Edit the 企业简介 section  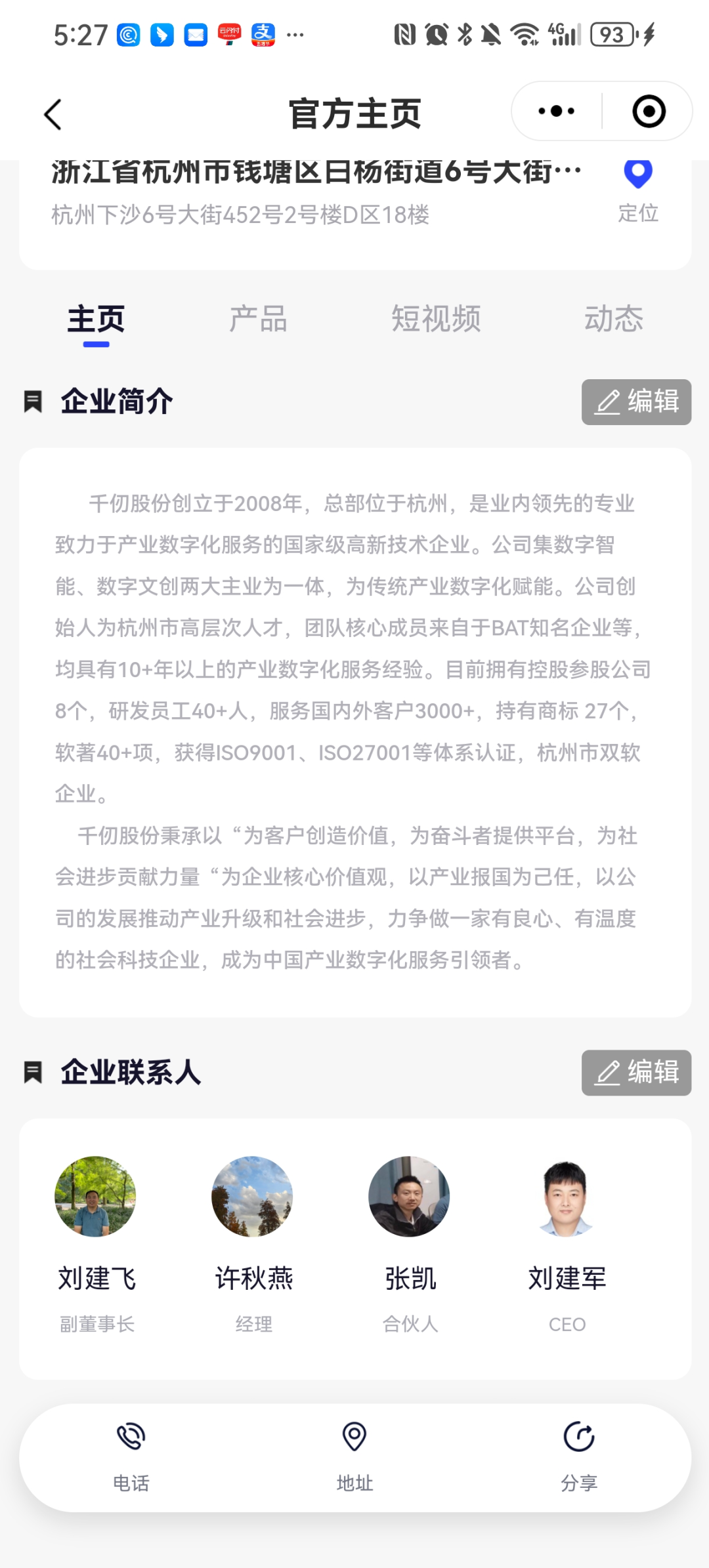coord(636,402)
